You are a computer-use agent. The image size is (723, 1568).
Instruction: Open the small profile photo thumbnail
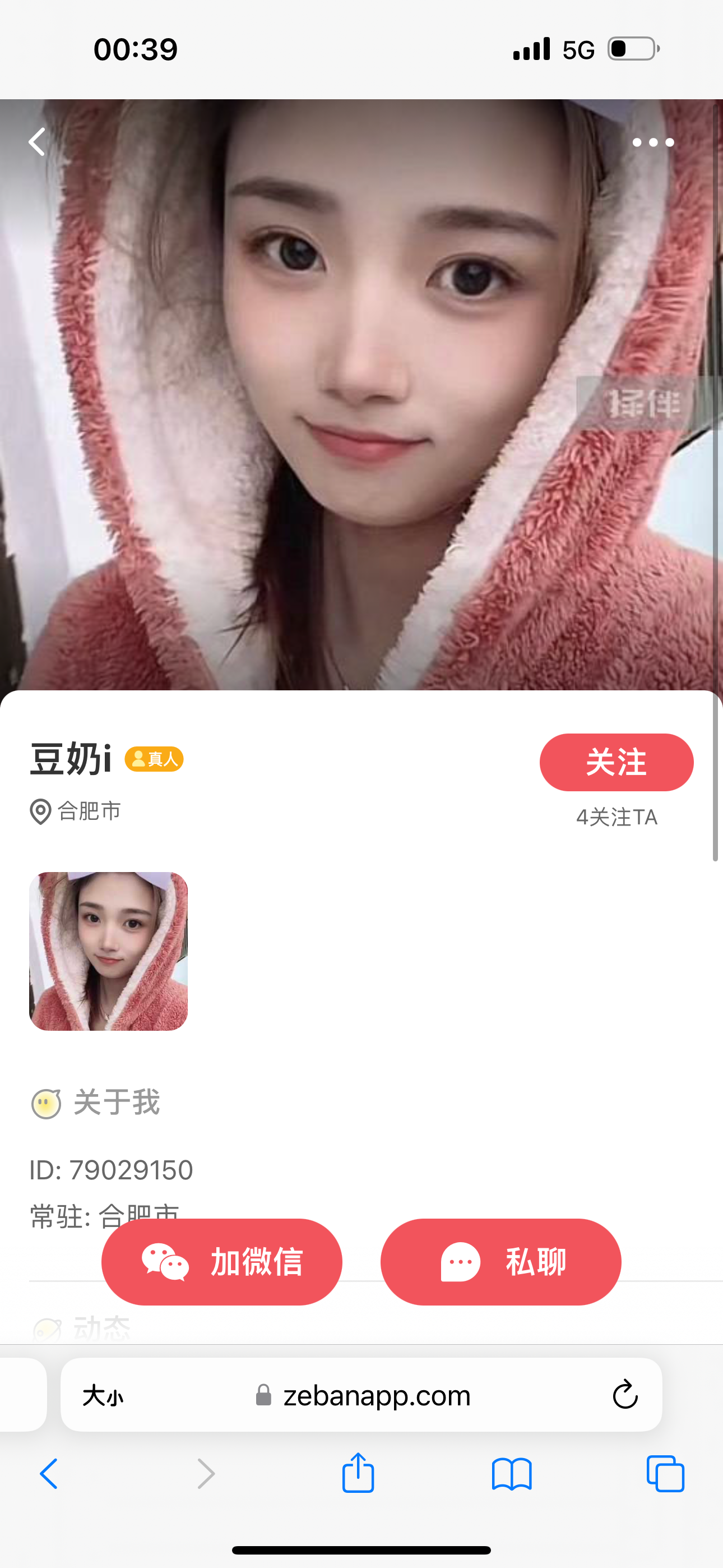(x=108, y=951)
